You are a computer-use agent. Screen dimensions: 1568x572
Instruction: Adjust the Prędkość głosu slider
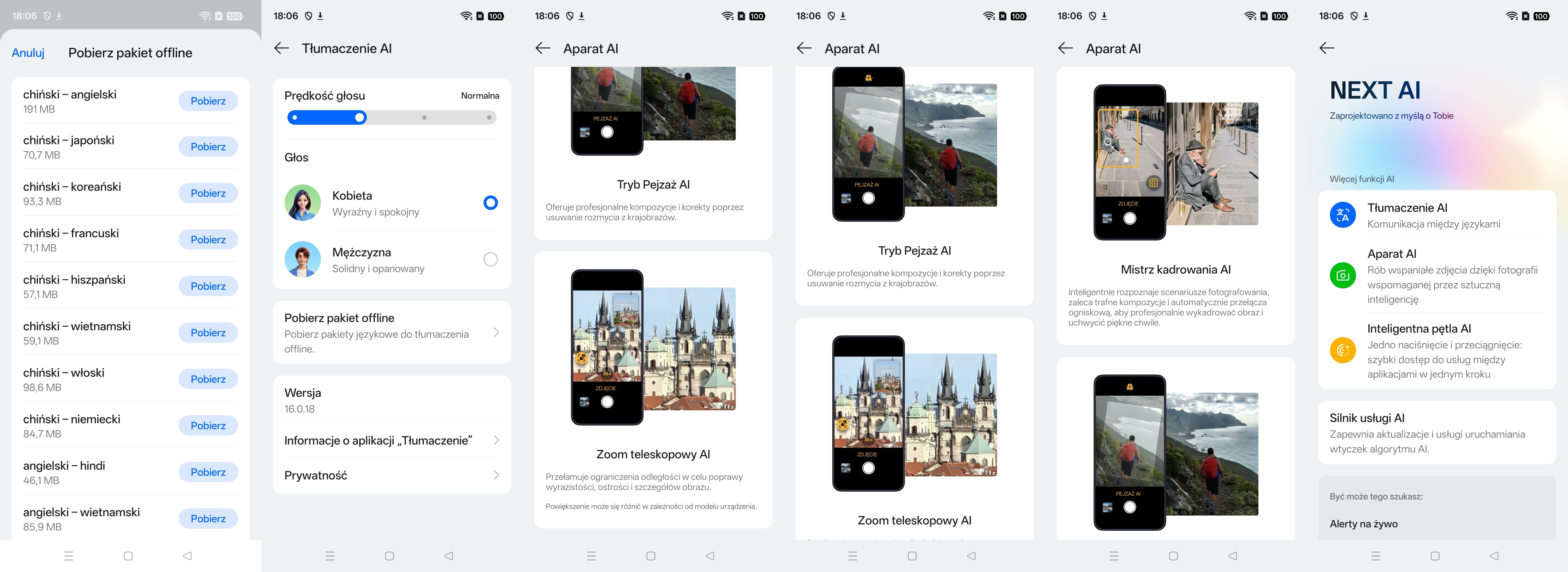click(x=360, y=117)
